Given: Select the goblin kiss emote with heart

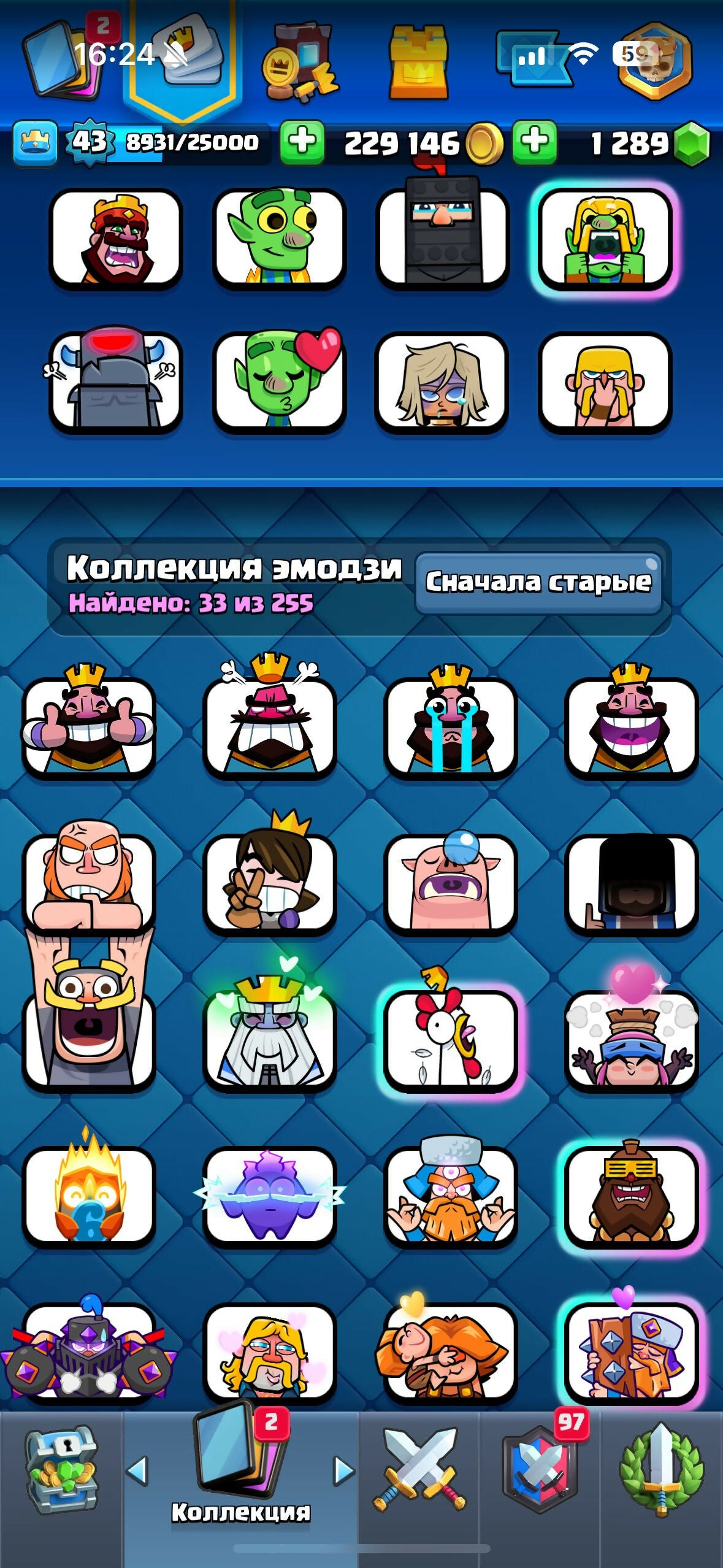Looking at the screenshot, I should pyautogui.click(x=280, y=382).
